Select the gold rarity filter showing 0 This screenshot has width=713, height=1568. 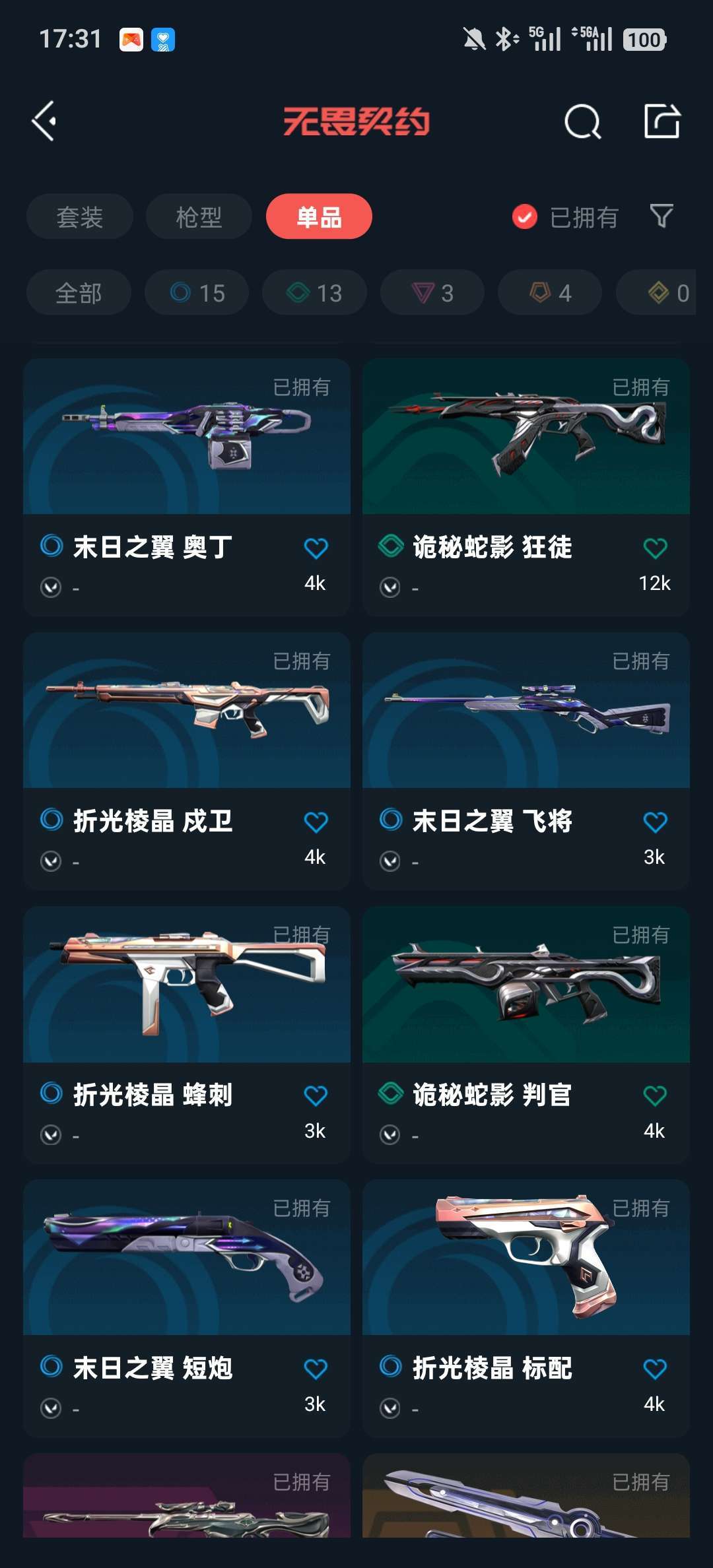658,293
